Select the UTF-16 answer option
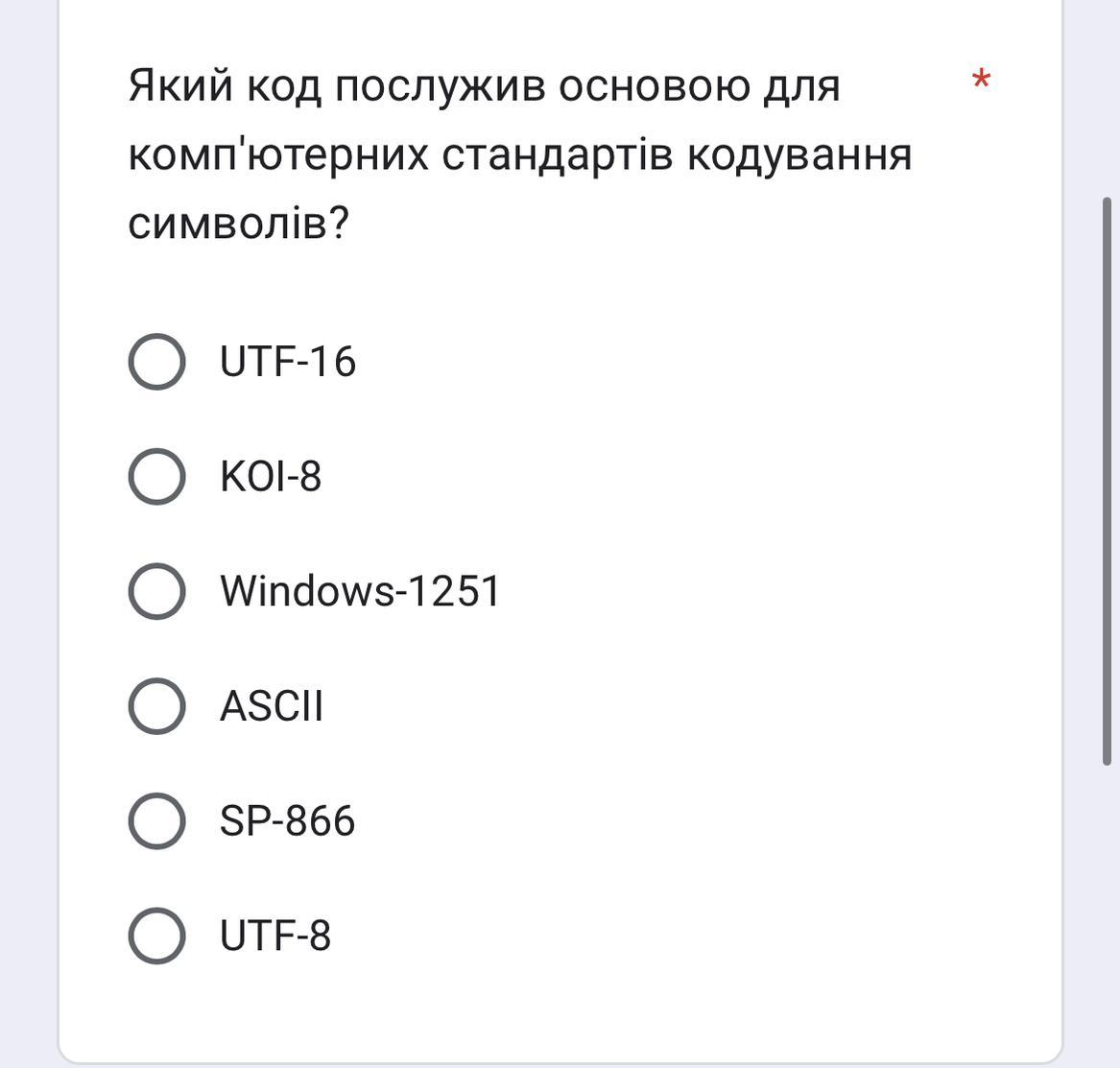Screen dimensions: 1120x1068 156,362
